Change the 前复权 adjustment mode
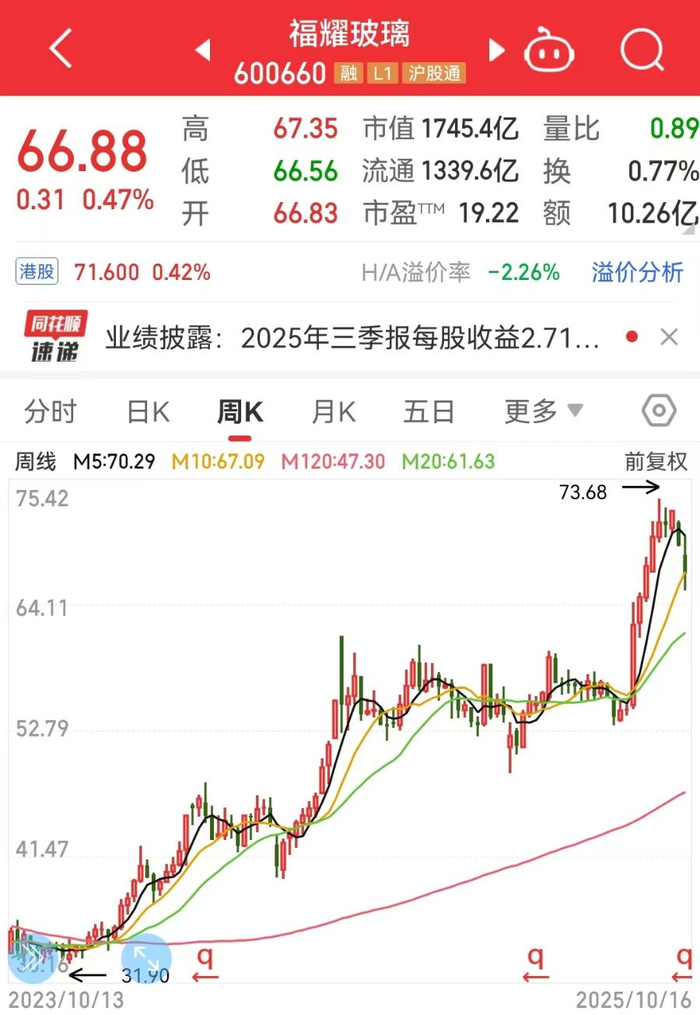The width and height of the screenshot is (700, 1015). point(656,462)
